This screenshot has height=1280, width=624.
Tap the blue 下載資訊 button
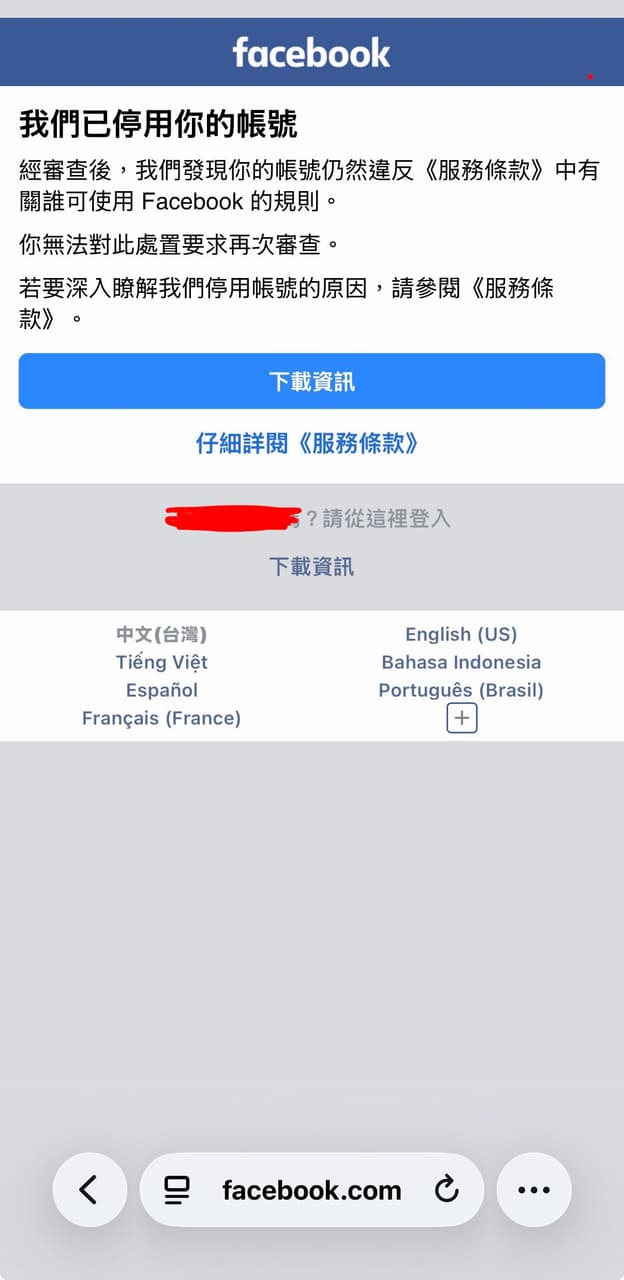tap(312, 381)
